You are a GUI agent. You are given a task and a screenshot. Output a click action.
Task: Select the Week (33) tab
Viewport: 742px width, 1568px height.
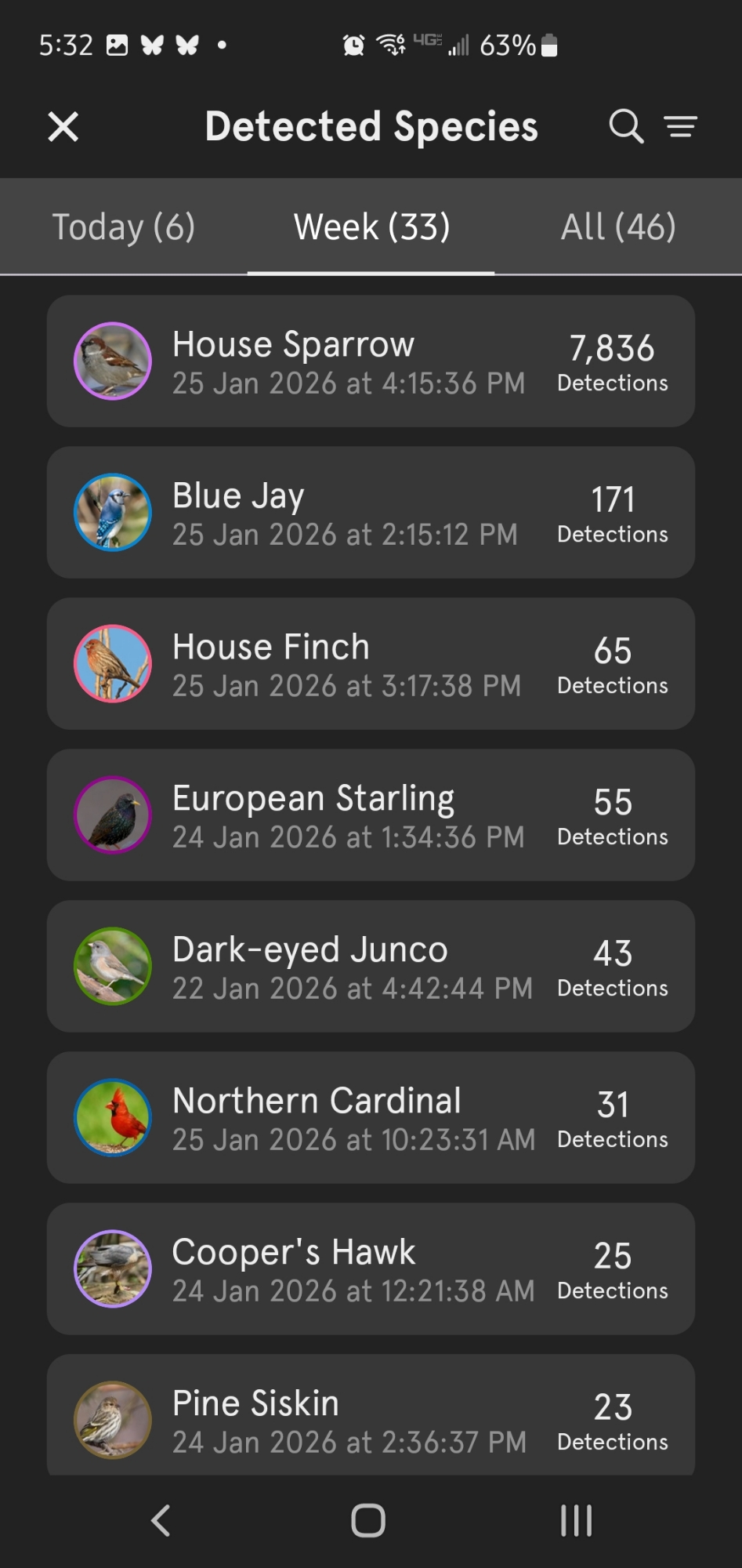tap(371, 227)
